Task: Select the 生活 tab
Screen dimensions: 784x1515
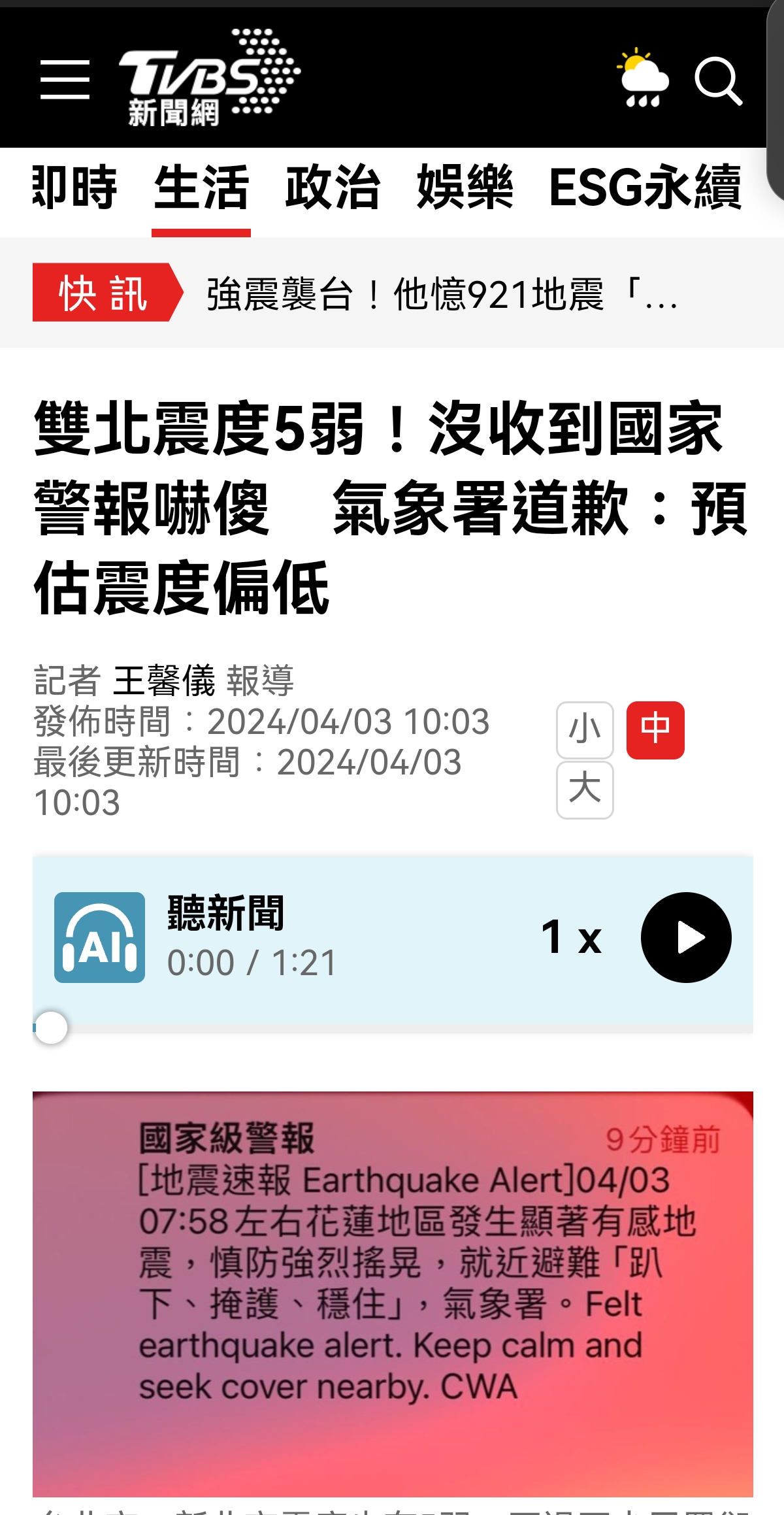Action: [201, 188]
